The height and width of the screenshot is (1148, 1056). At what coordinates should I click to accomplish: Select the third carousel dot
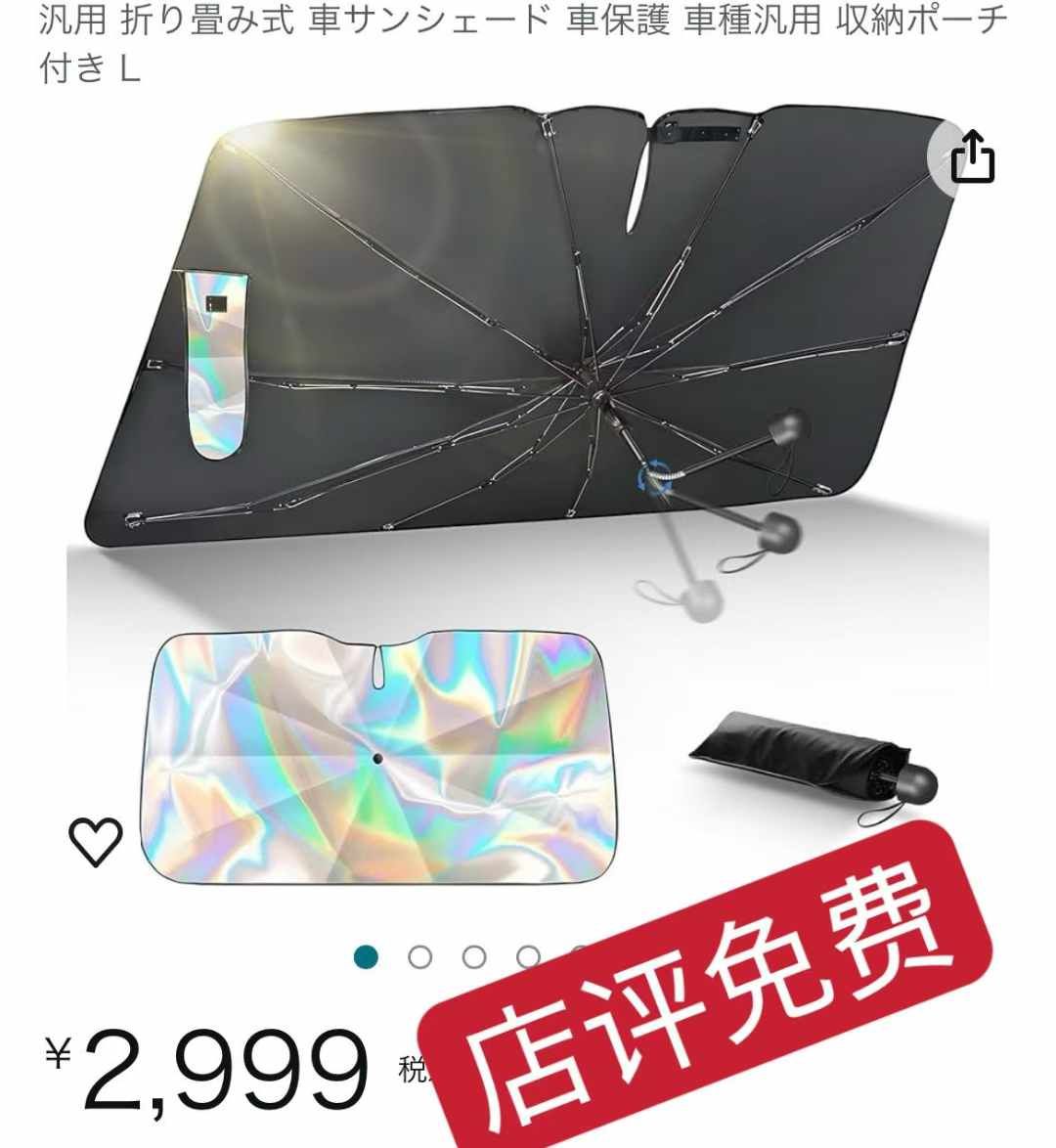[473, 958]
